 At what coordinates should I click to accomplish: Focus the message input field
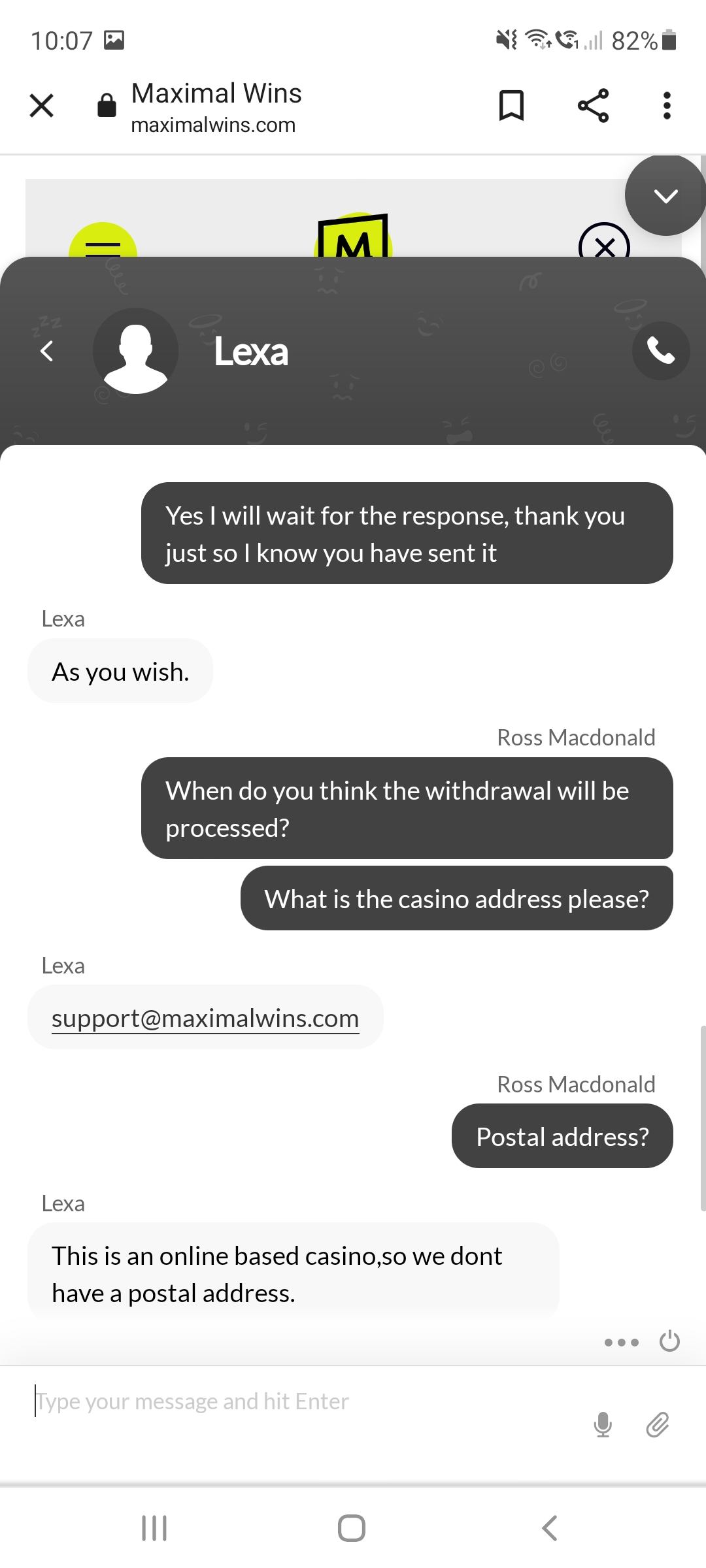click(294, 1401)
